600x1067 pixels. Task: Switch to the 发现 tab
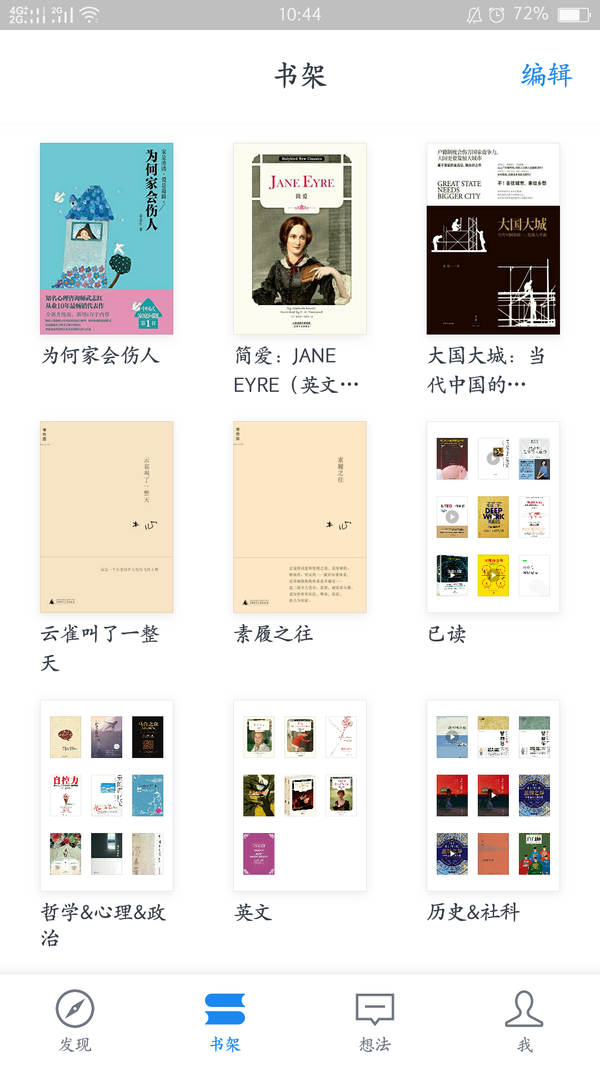click(75, 1021)
